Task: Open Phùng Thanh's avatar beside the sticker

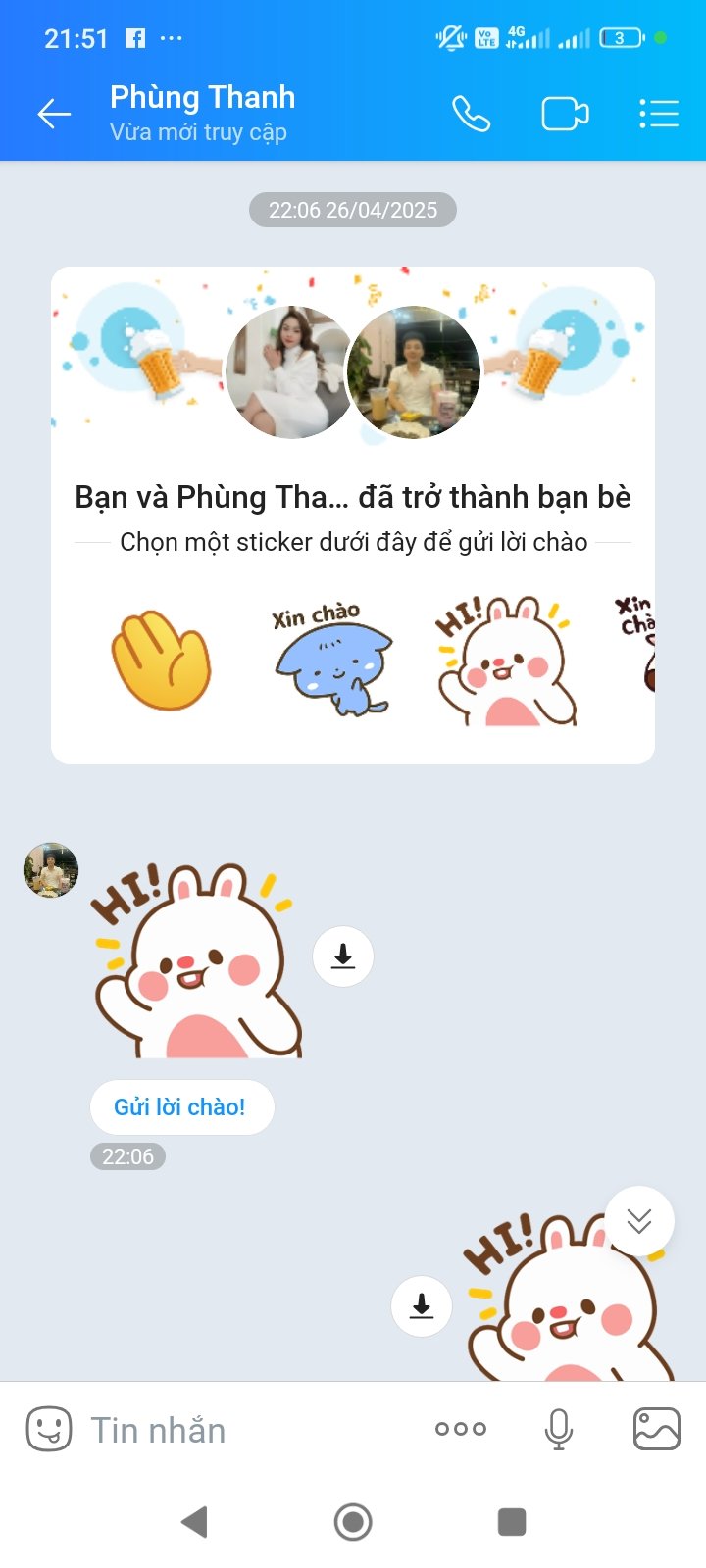Action: click(x=51, y=869)
